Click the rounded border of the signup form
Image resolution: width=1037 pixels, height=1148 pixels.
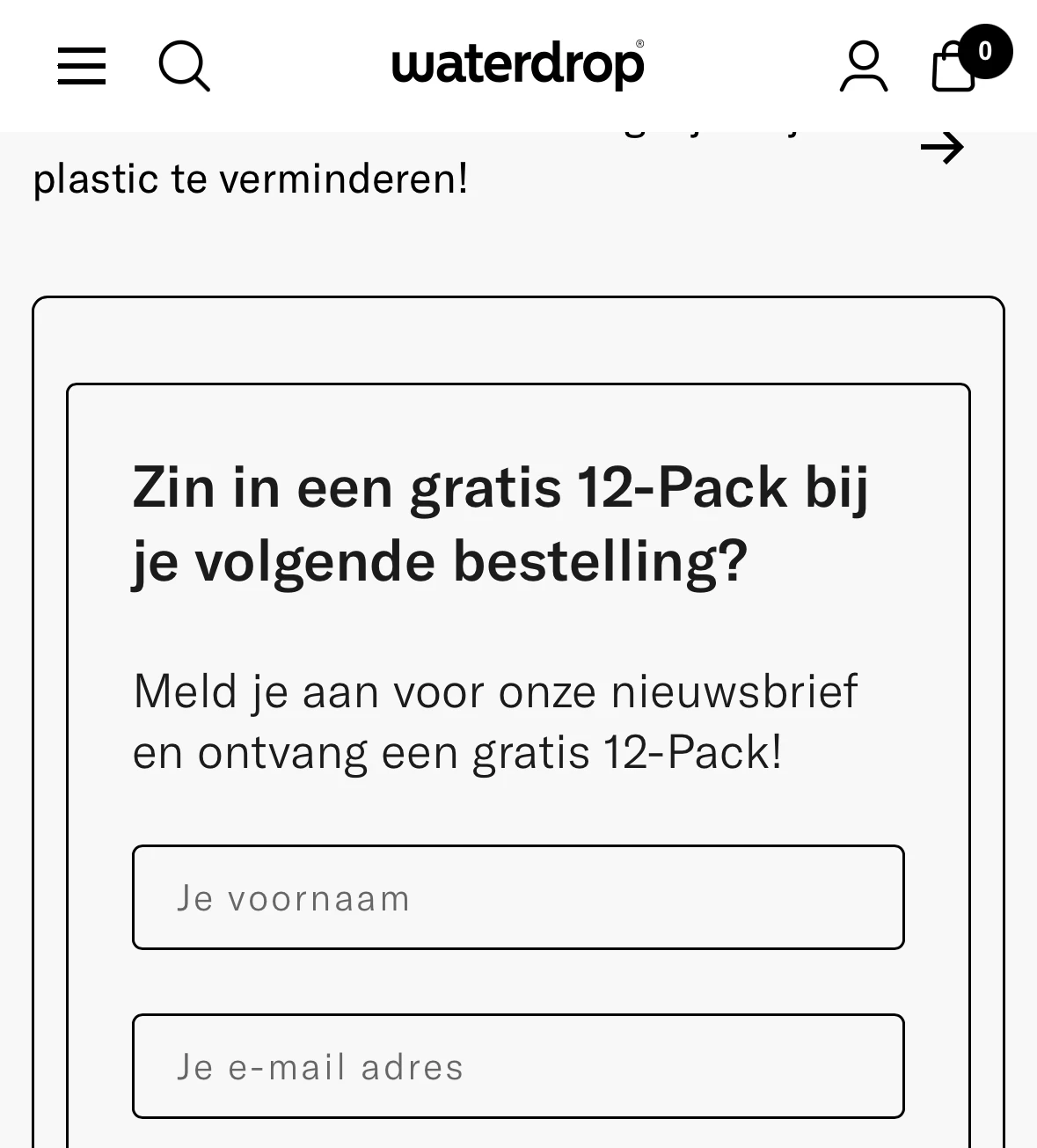(x=518, y=384)
